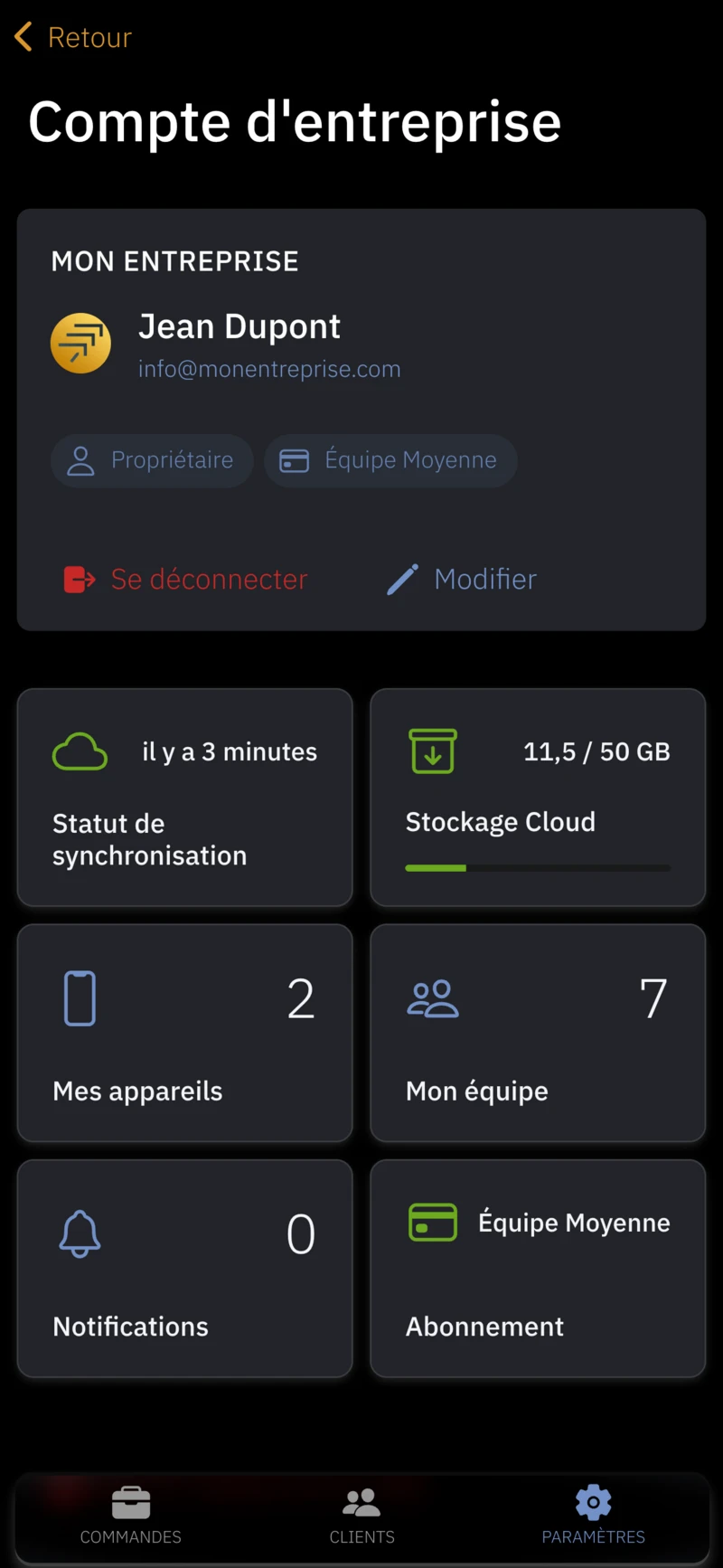This screenshot has width=723, height=1568.
Task: Tap Se déconnecter to log out
Action: [186, 579]
